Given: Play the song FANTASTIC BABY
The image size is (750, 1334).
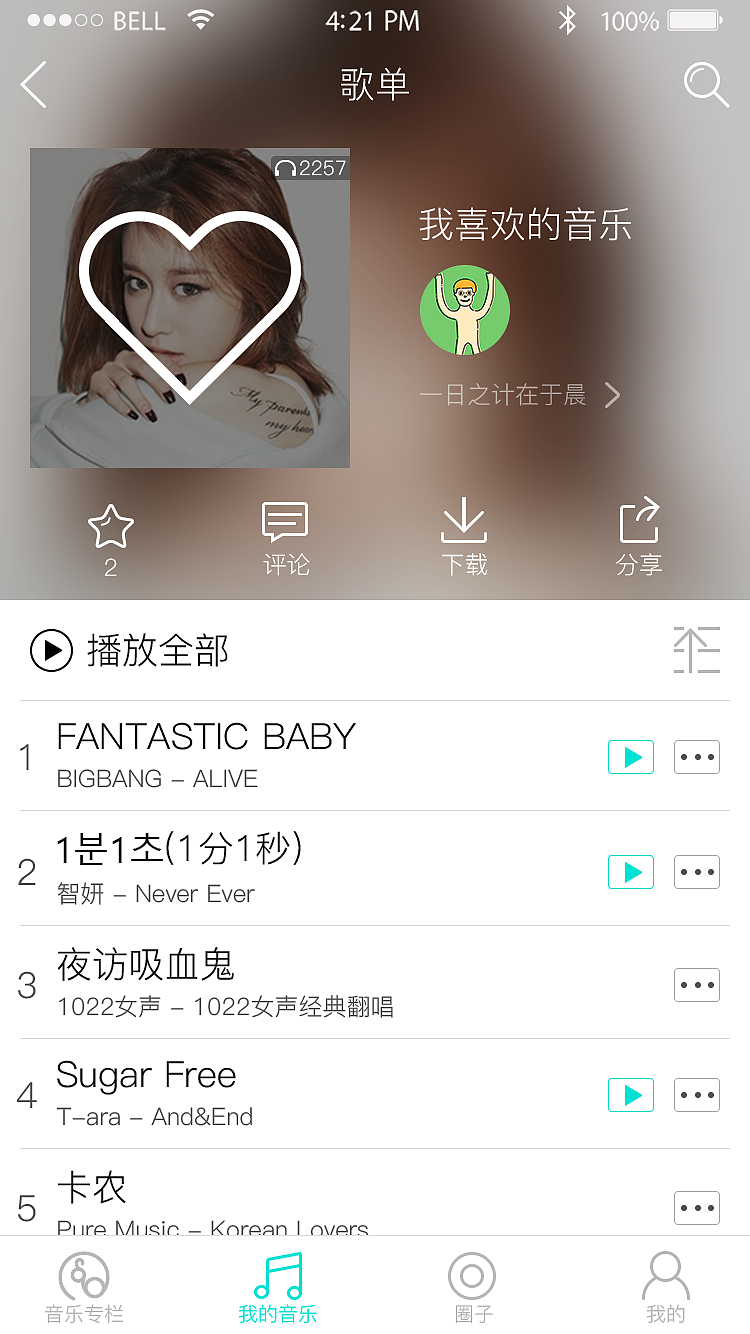Looking at the screenshot, I should point(631,757).
